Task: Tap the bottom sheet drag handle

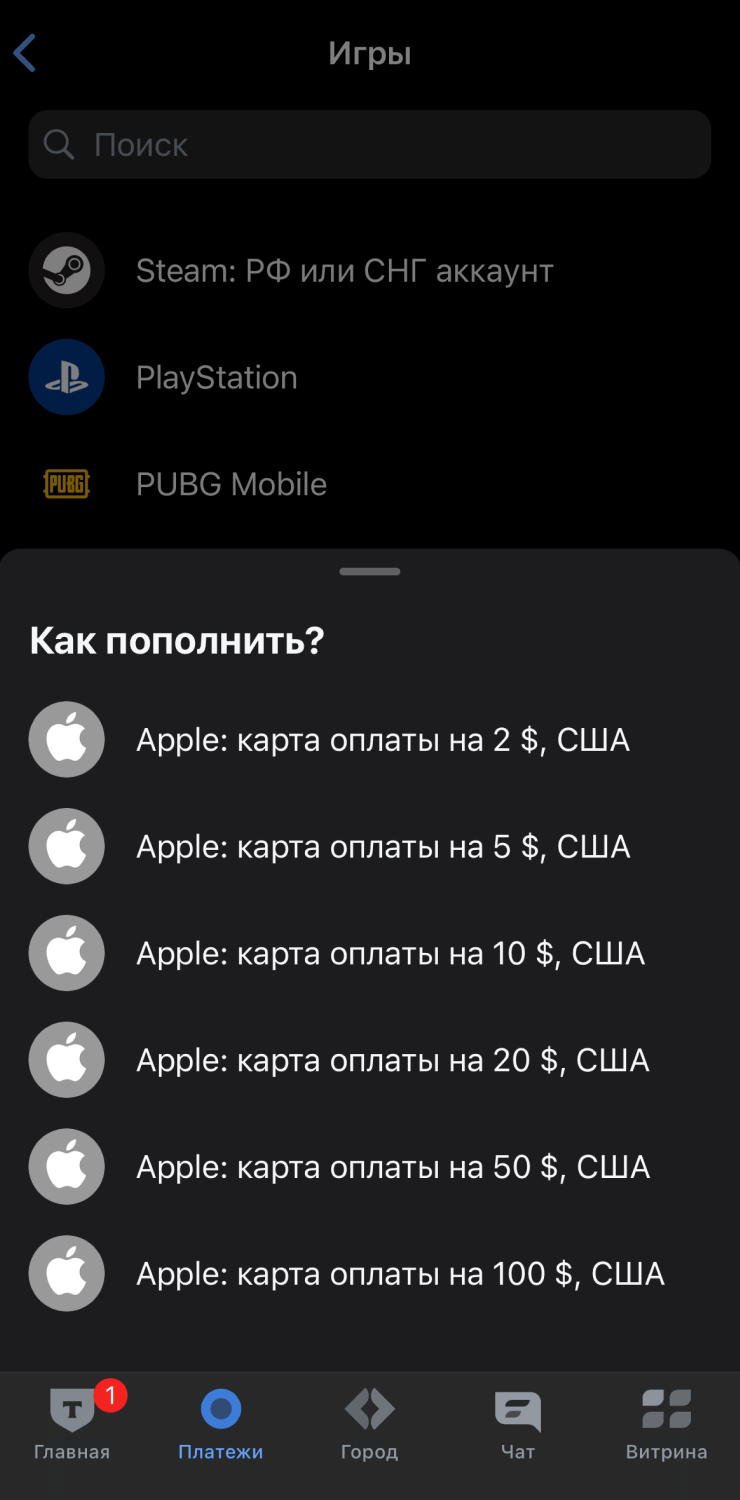Action: pyautogui.click(x=370, y=572)
